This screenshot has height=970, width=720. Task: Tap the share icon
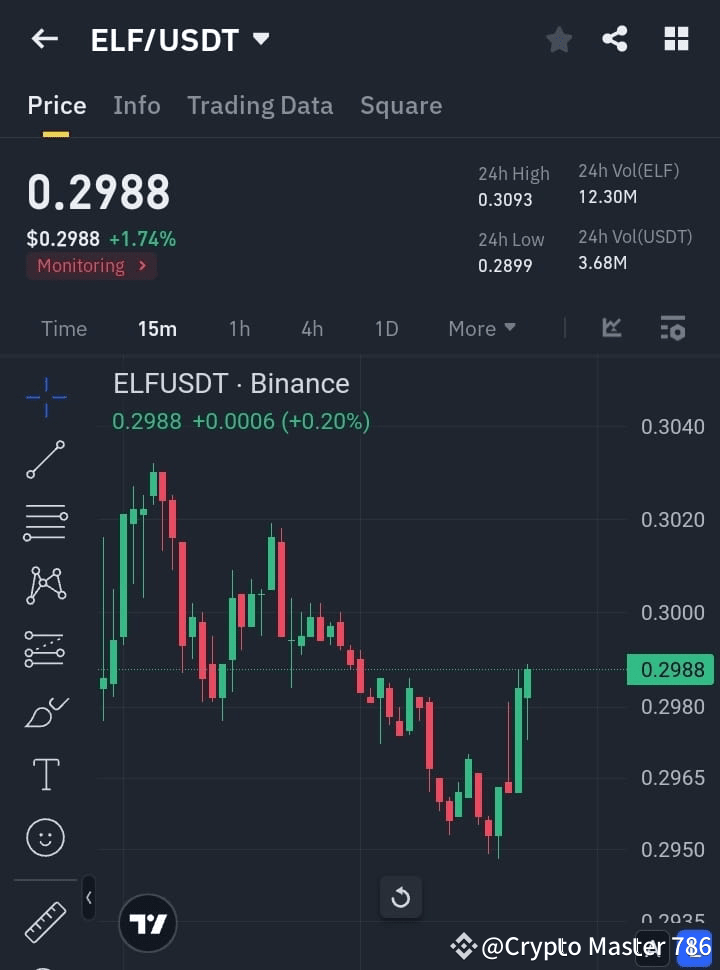click(x=615, y=39)
